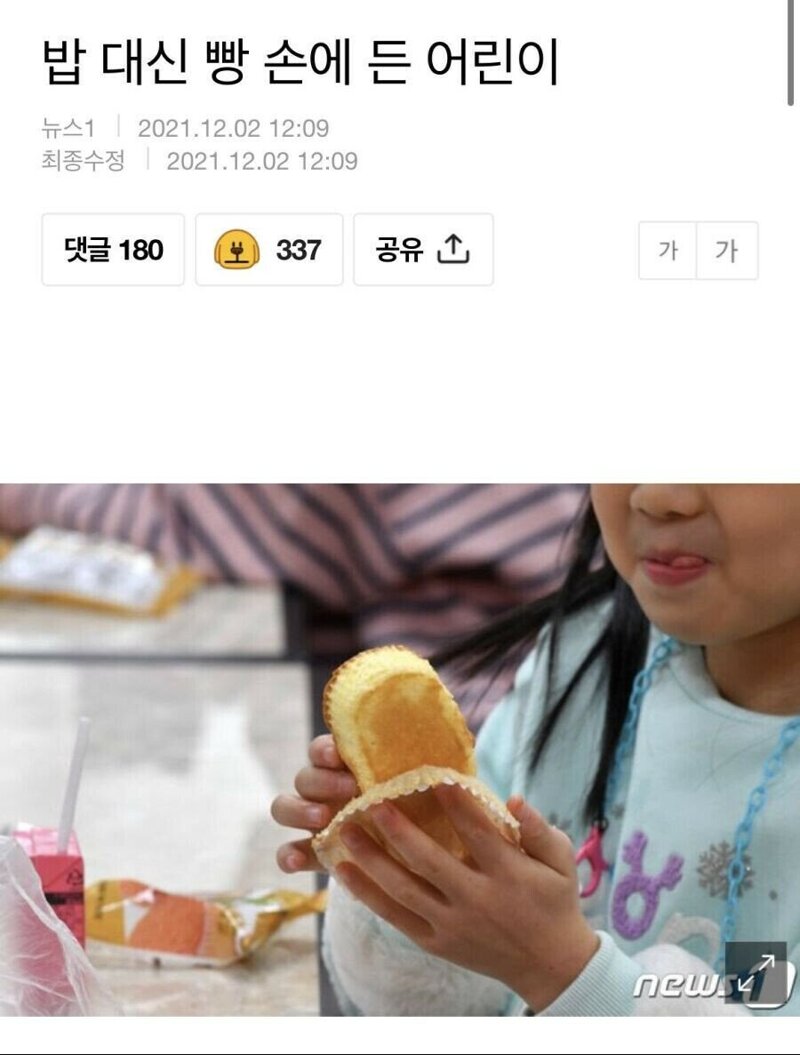
Task: Decrease font size with small 가
Action: [668, 251]
